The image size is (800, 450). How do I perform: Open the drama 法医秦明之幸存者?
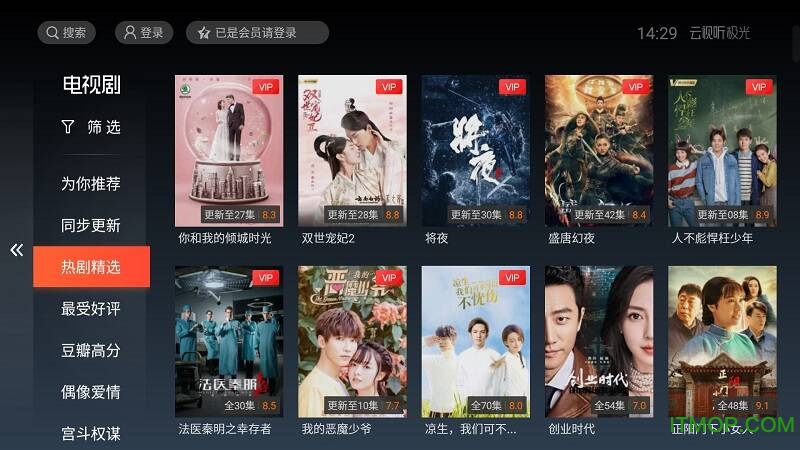229,341
